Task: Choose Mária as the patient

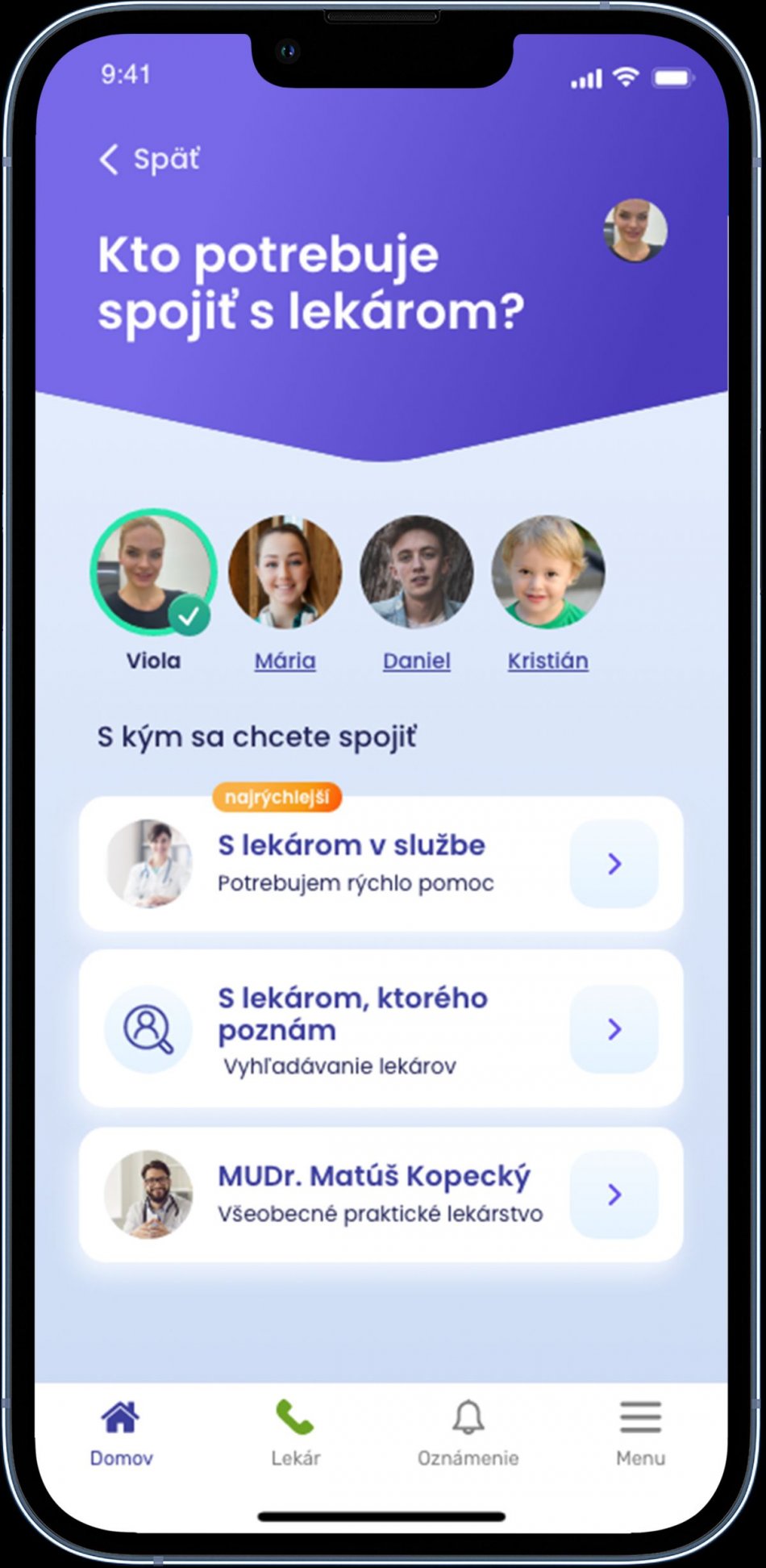Action: click(285, 573)
